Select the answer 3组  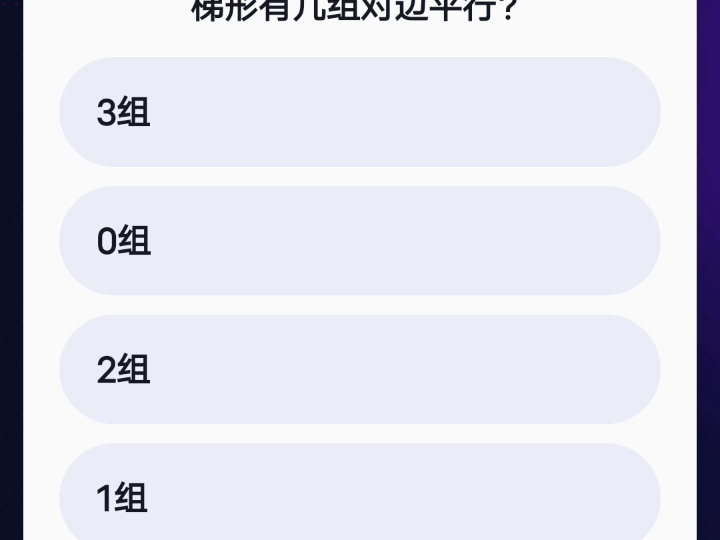[360, 112]
